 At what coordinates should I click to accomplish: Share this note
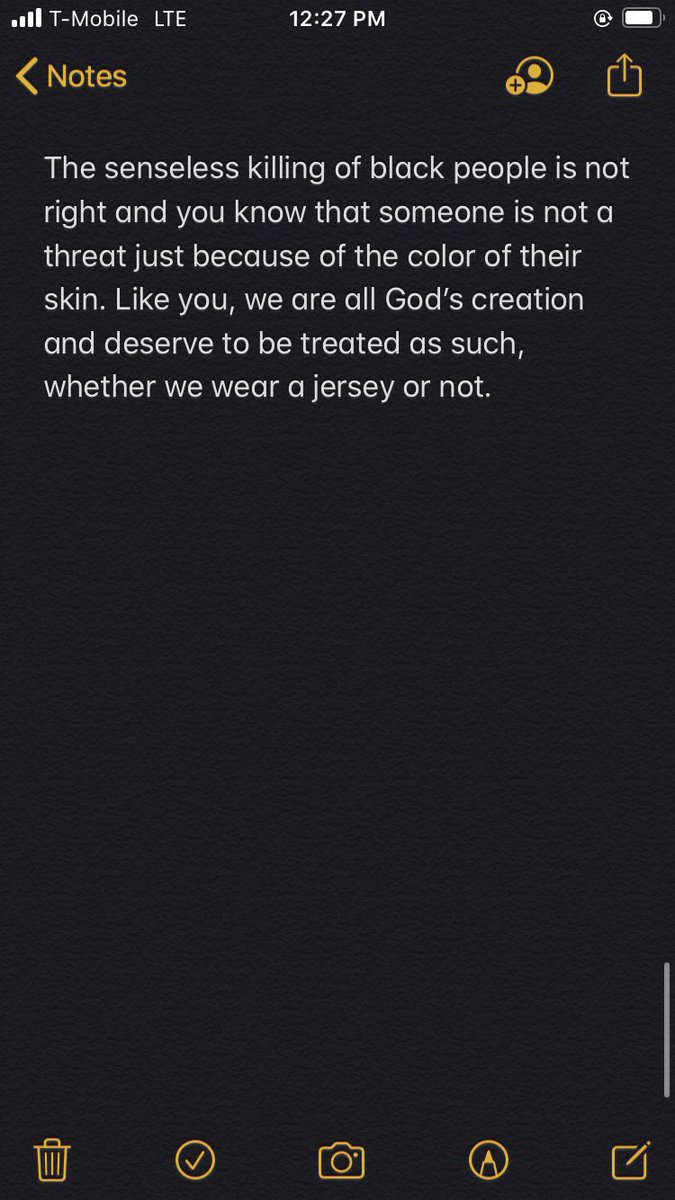point(624,75)
